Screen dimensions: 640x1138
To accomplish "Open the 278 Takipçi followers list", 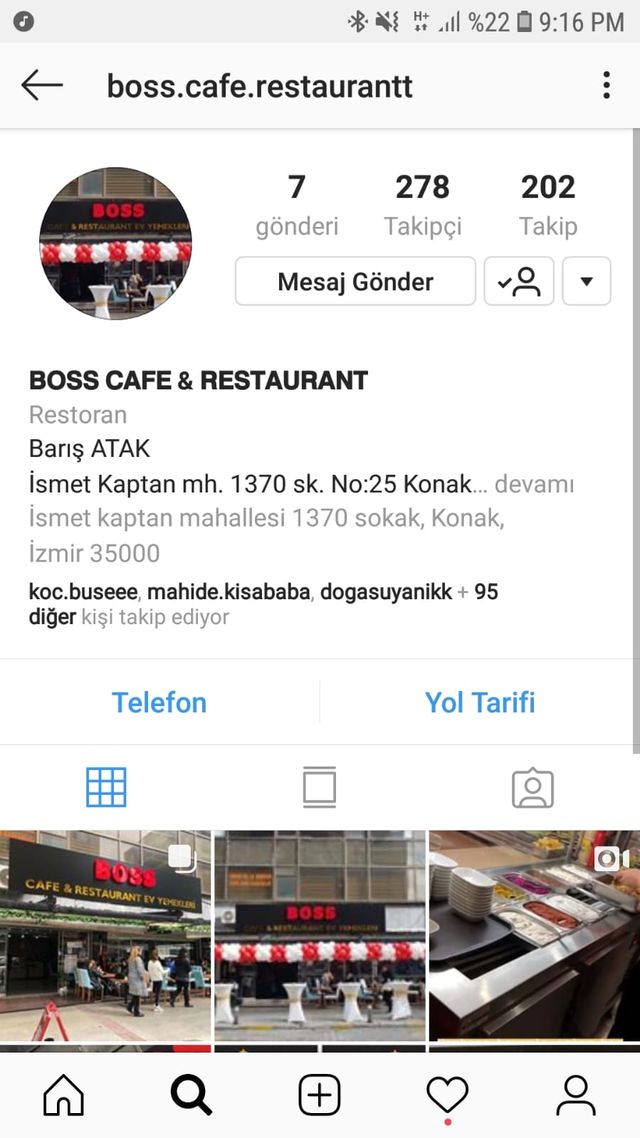I will [x=422, y=205].
